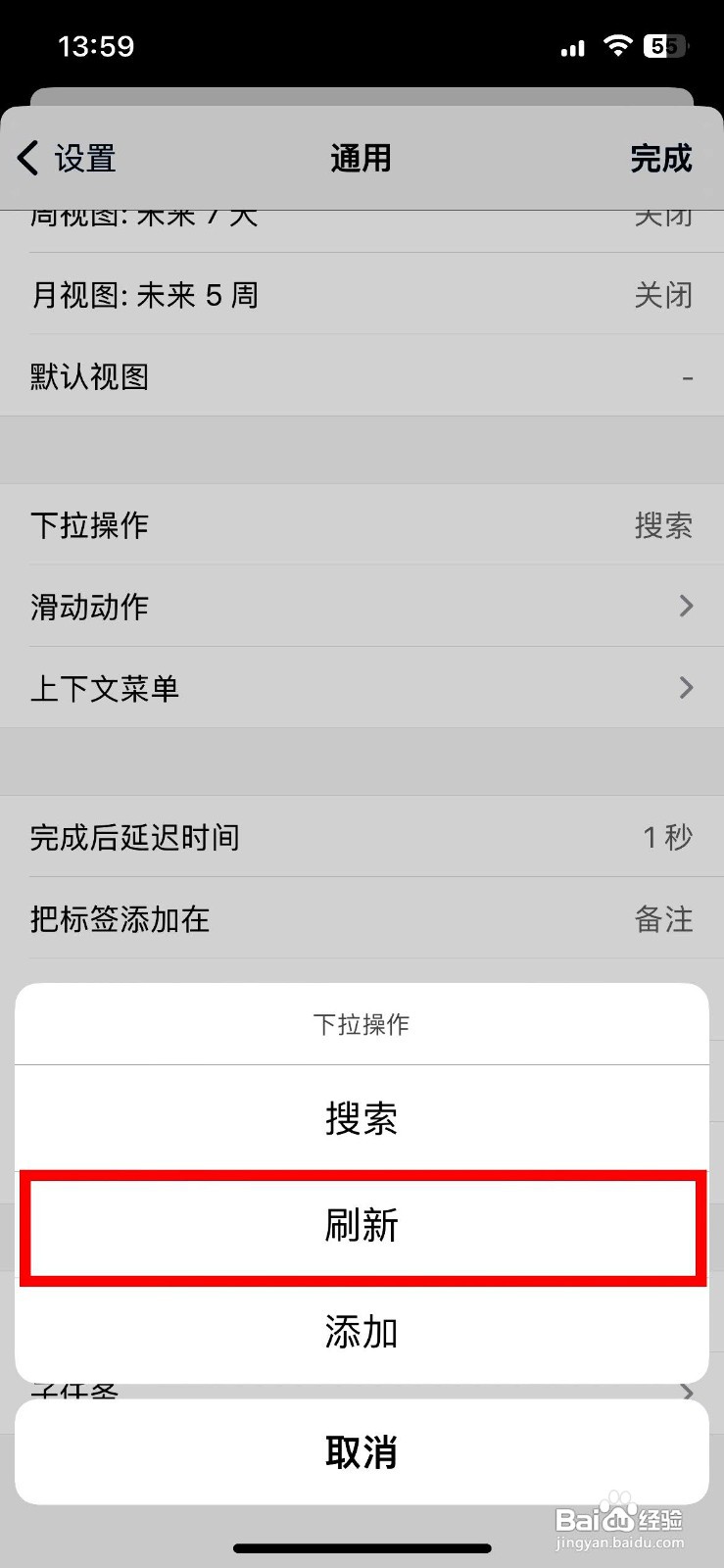Change 周视图 future days setting
The image size is (724, 1568).
(362, 218)
